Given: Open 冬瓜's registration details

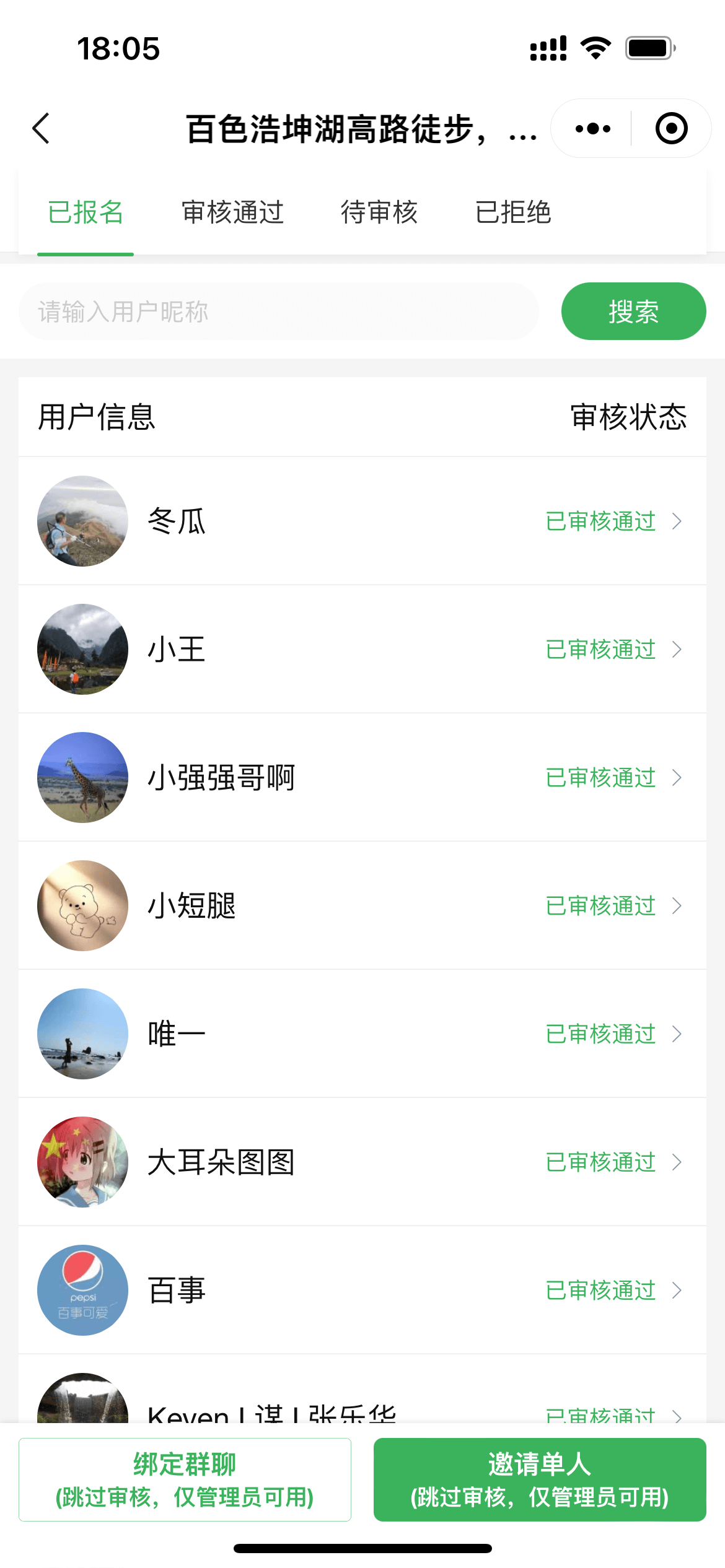Looking at the screenshot, I should click(362, 521).
